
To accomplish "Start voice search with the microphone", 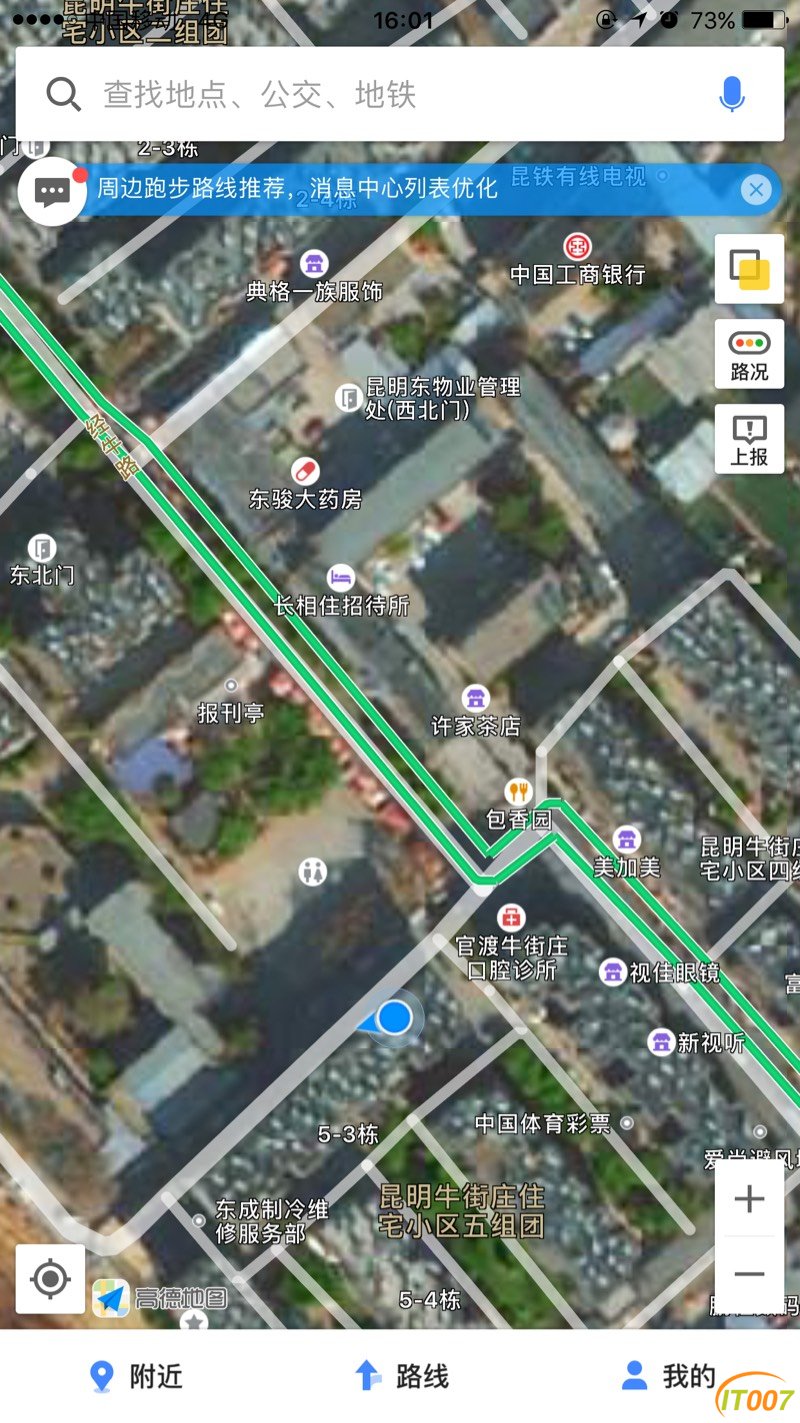I will pyautogui.click(x=732, y=95).
